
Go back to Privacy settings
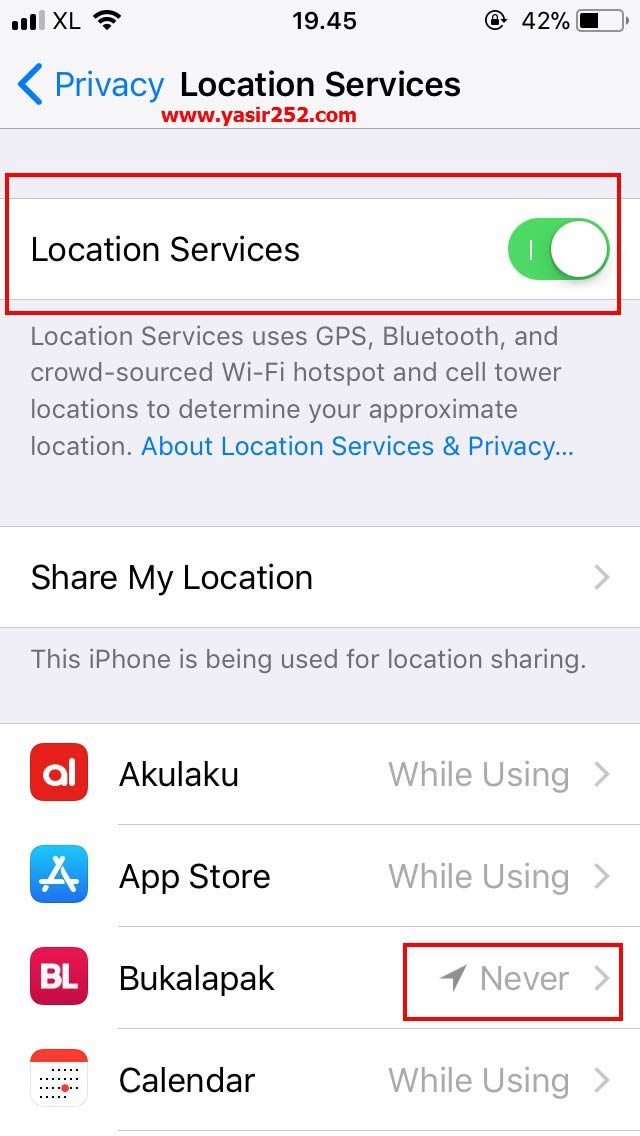click(x=90, y=85)
